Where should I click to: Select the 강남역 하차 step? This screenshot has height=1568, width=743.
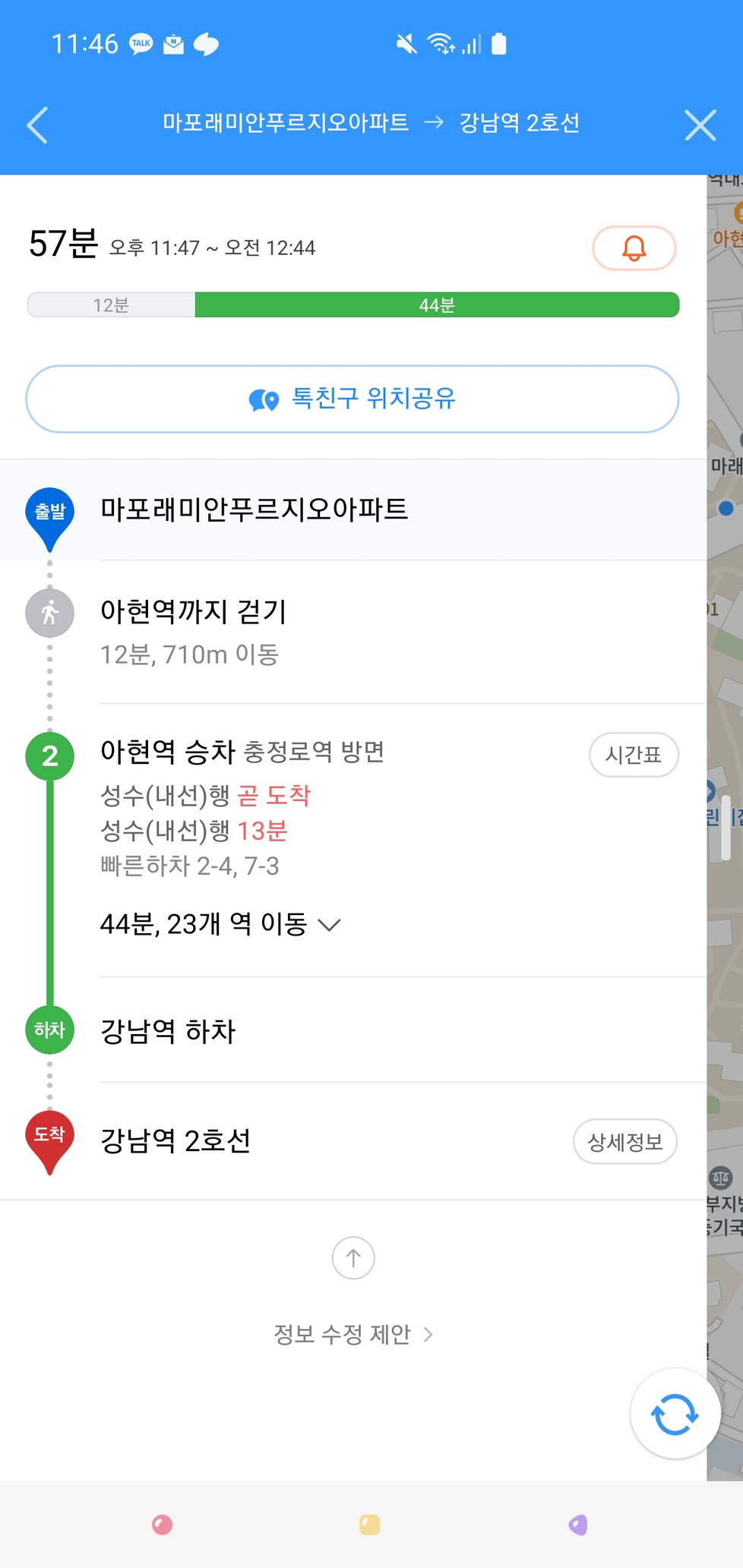(x=353, y=1030)
